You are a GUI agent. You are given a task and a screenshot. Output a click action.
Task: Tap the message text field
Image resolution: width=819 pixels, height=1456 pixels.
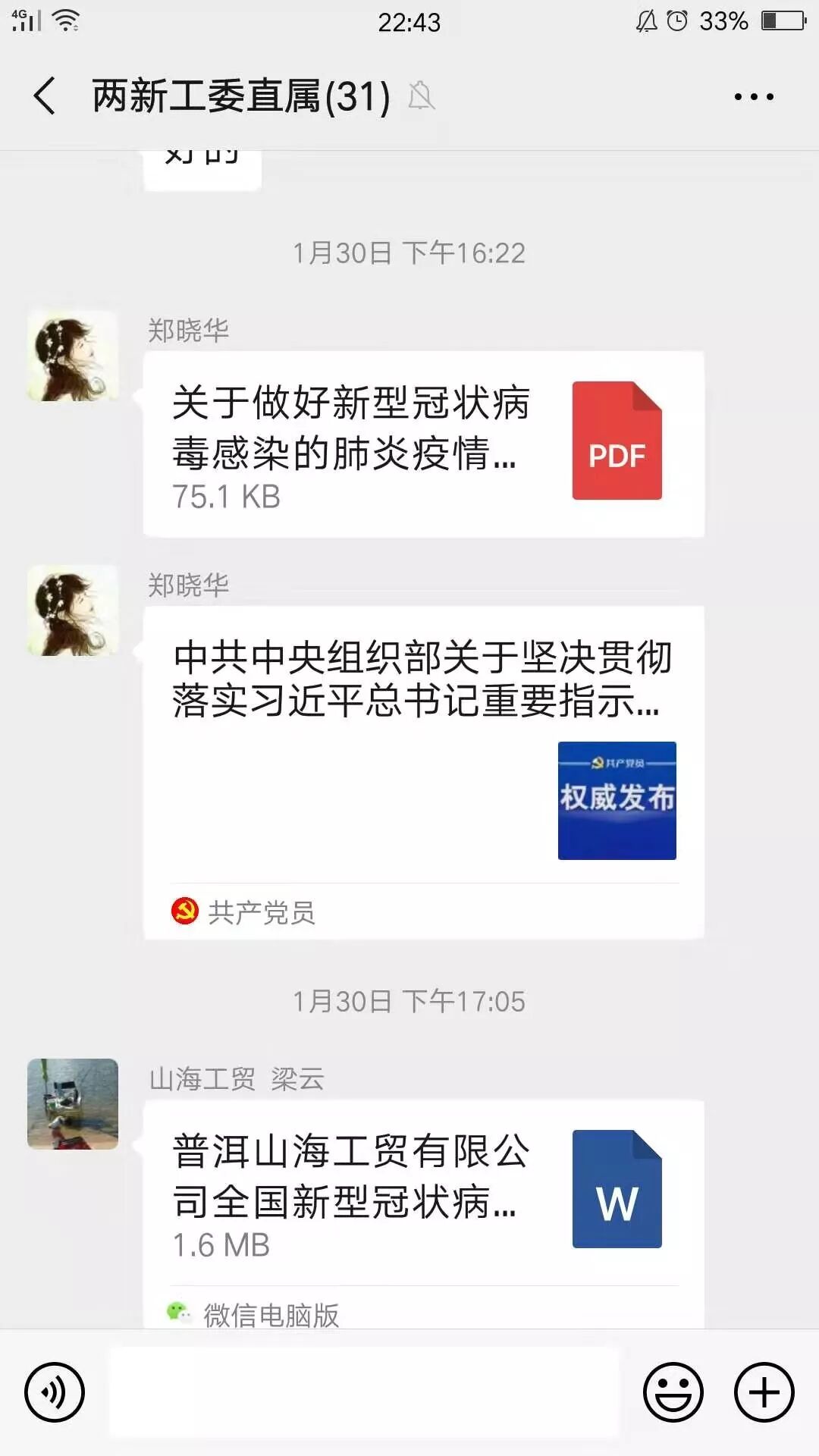click(x=364, y=1392)
